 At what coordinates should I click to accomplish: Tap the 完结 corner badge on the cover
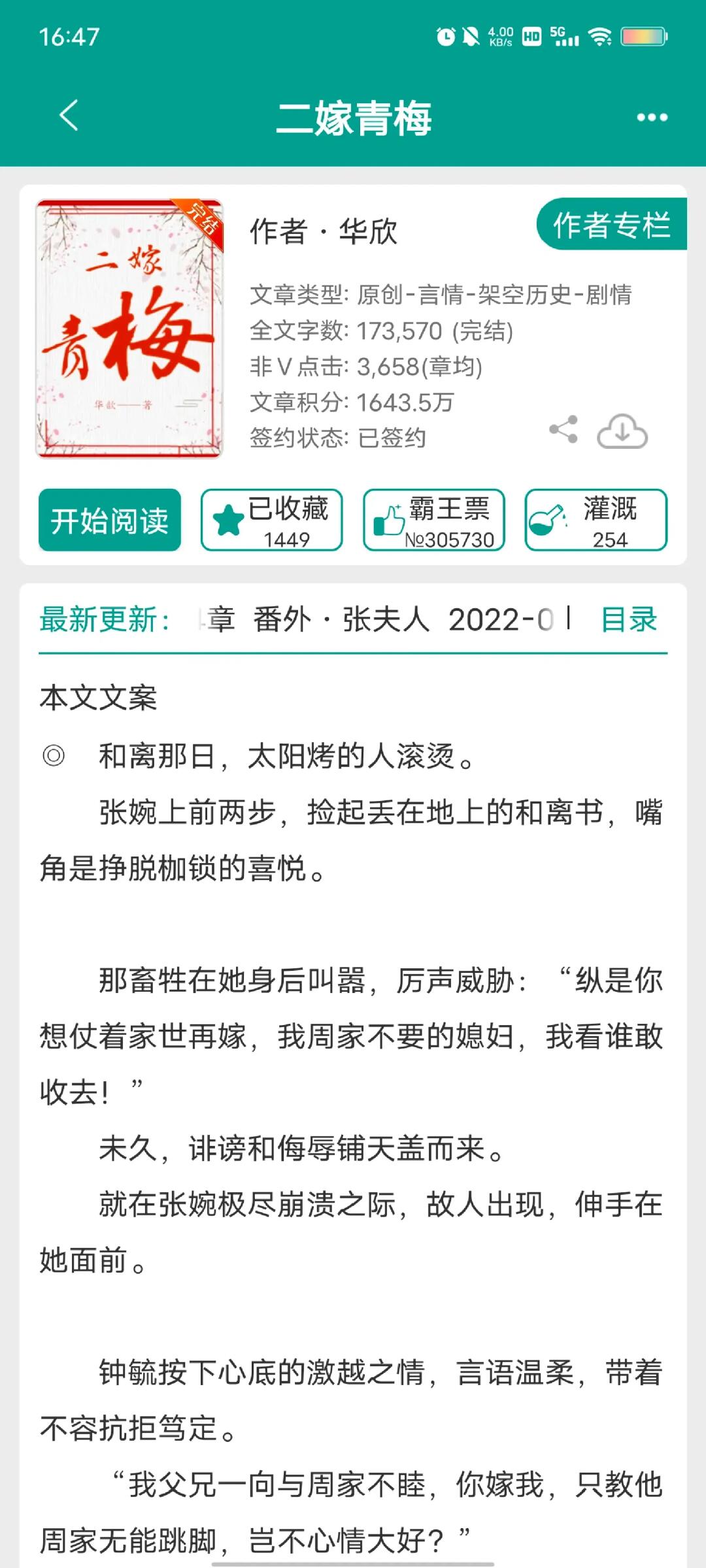[x=201, y=216]
